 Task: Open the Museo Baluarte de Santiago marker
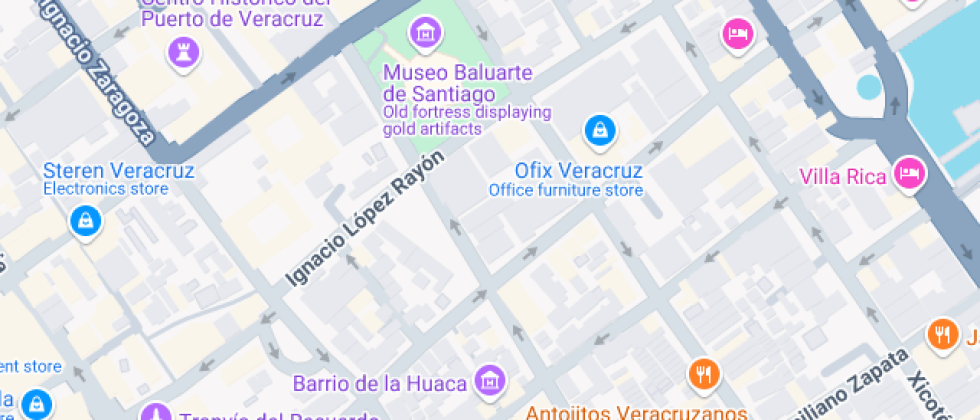click(x=427, y=32)
